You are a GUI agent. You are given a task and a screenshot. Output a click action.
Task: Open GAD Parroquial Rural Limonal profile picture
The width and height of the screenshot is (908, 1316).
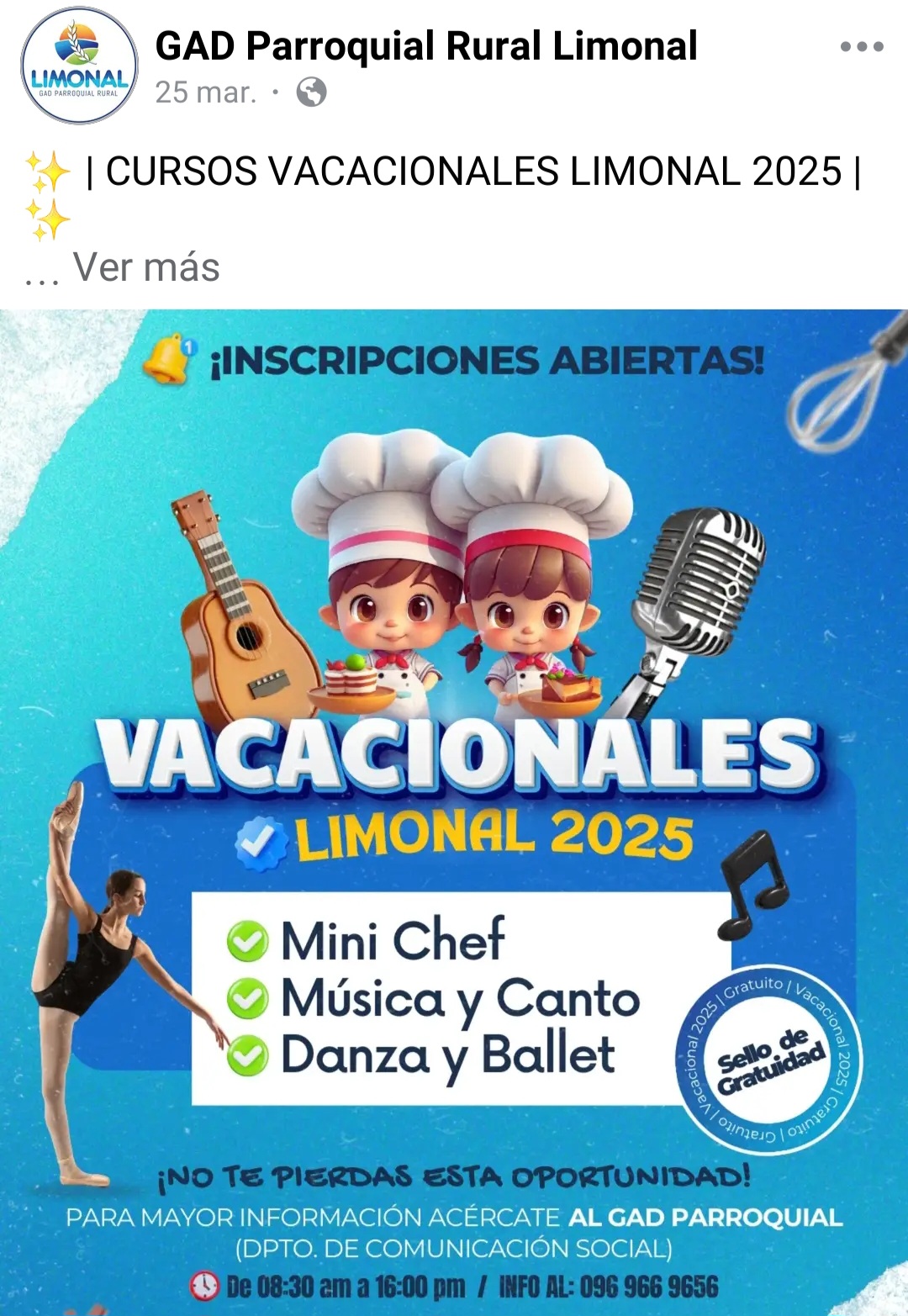(x=79, y=66)
